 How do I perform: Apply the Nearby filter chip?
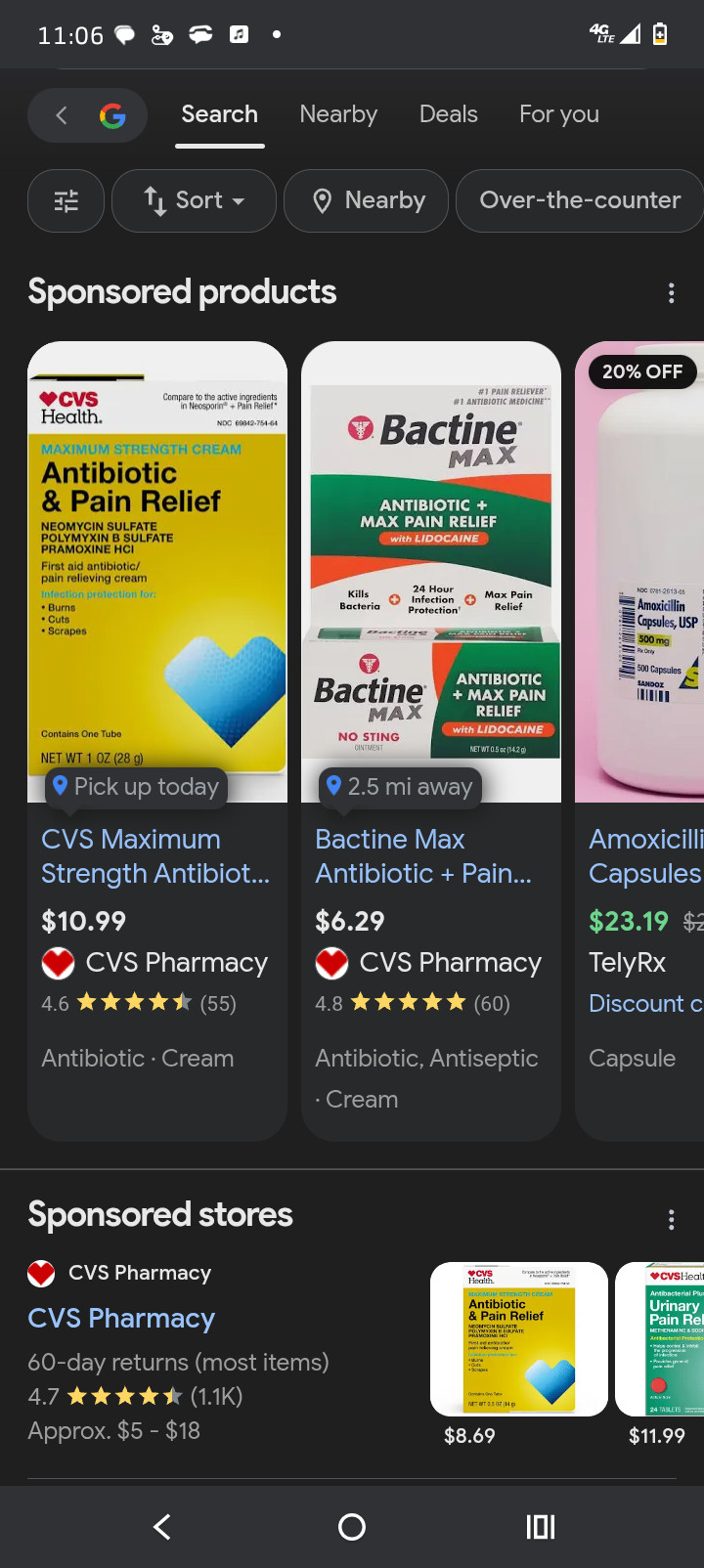pyautogui.click(x=367, y=200)
